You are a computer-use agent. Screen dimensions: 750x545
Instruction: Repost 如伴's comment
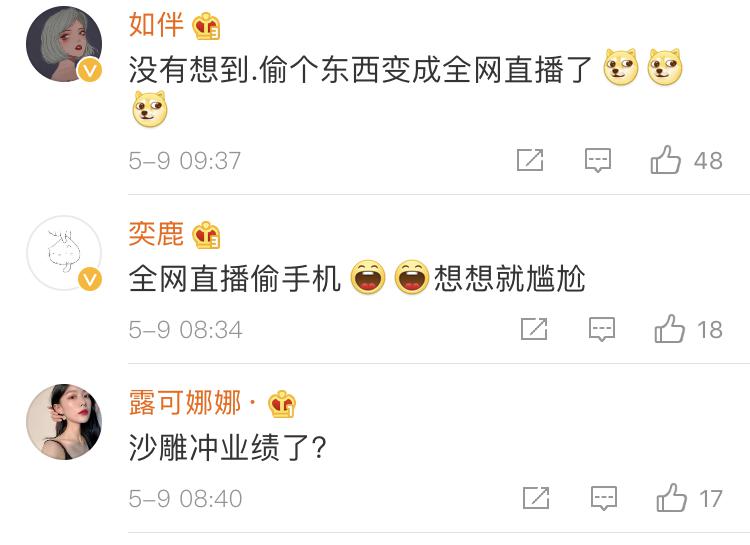click(530, 160)
